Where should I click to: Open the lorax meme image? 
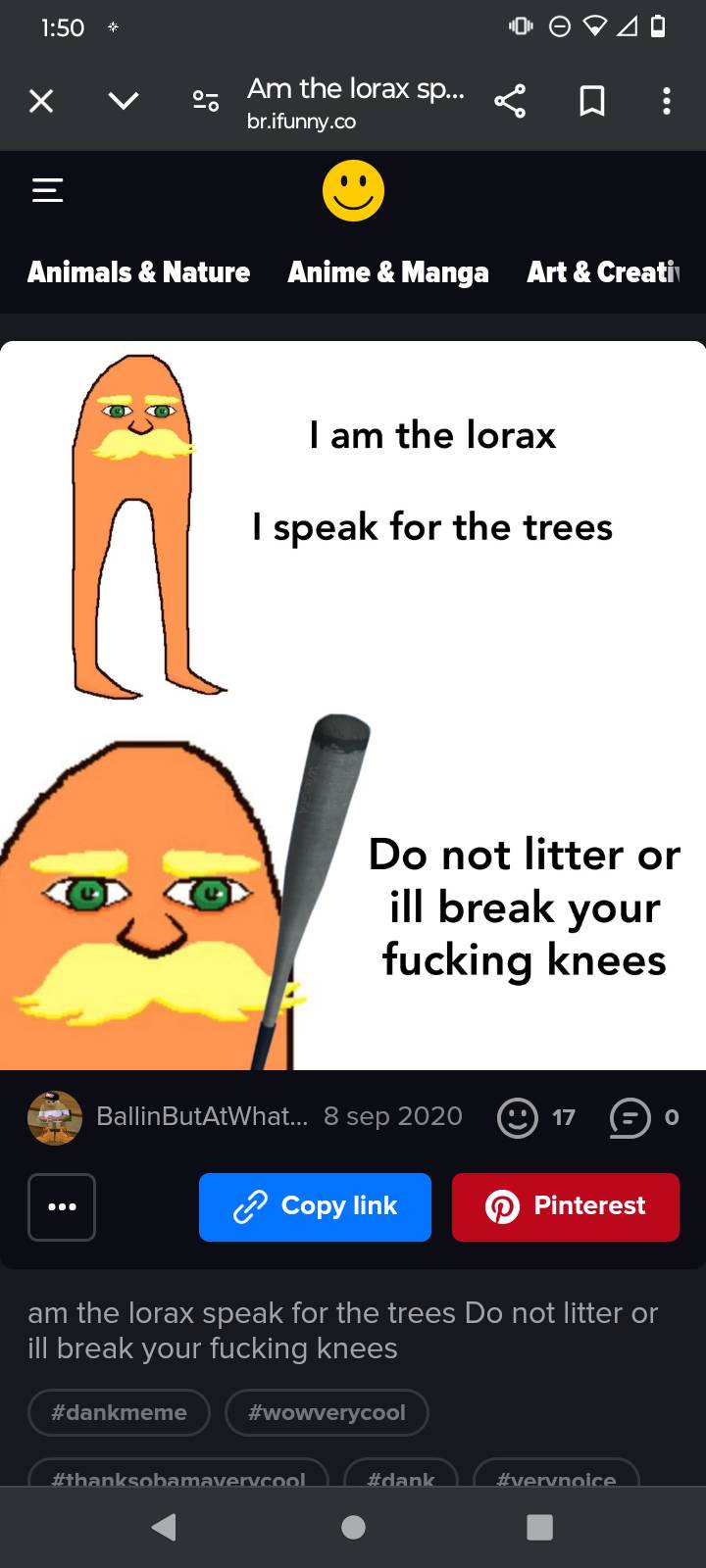(x=353, y=706)
